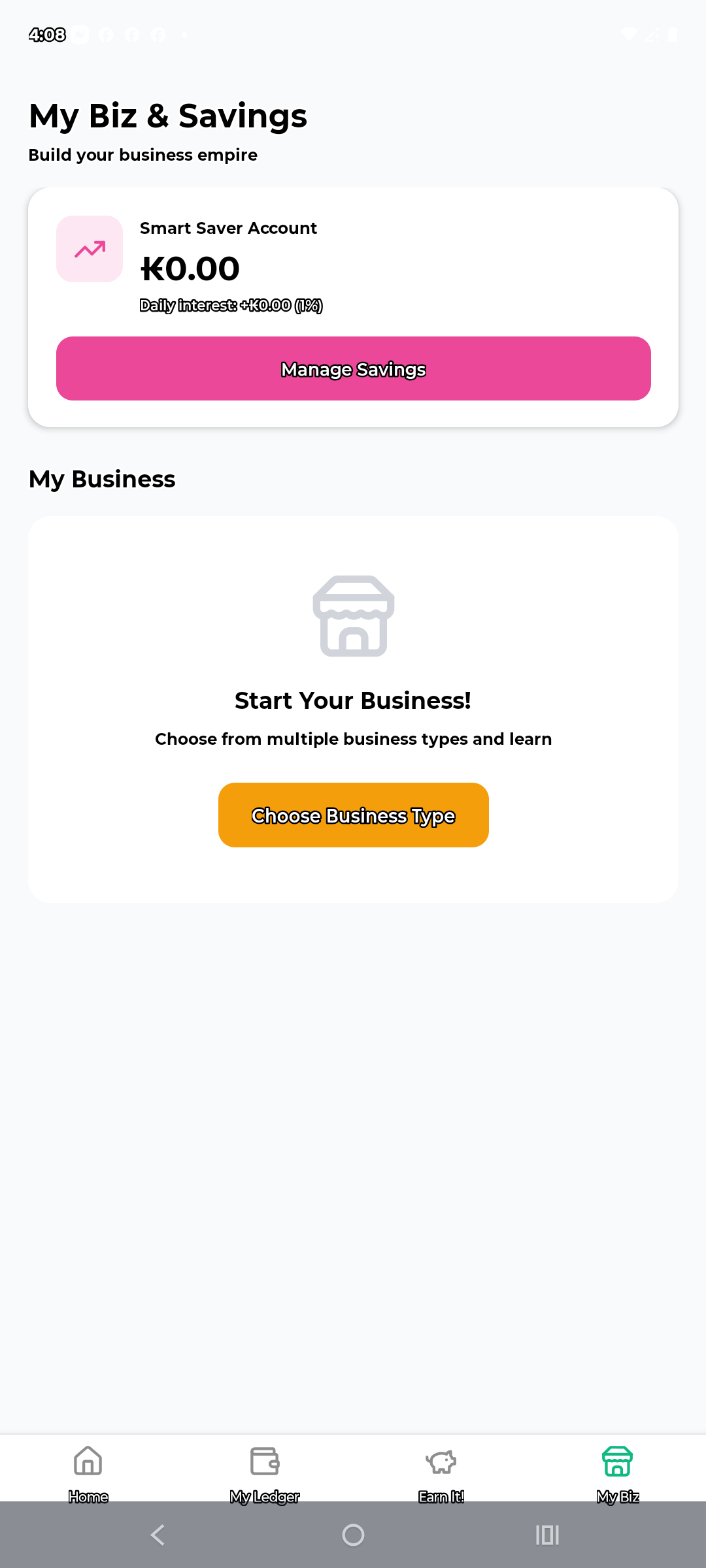
Task: Tap the Manage Savings button
Action: [x=353, y=368]
